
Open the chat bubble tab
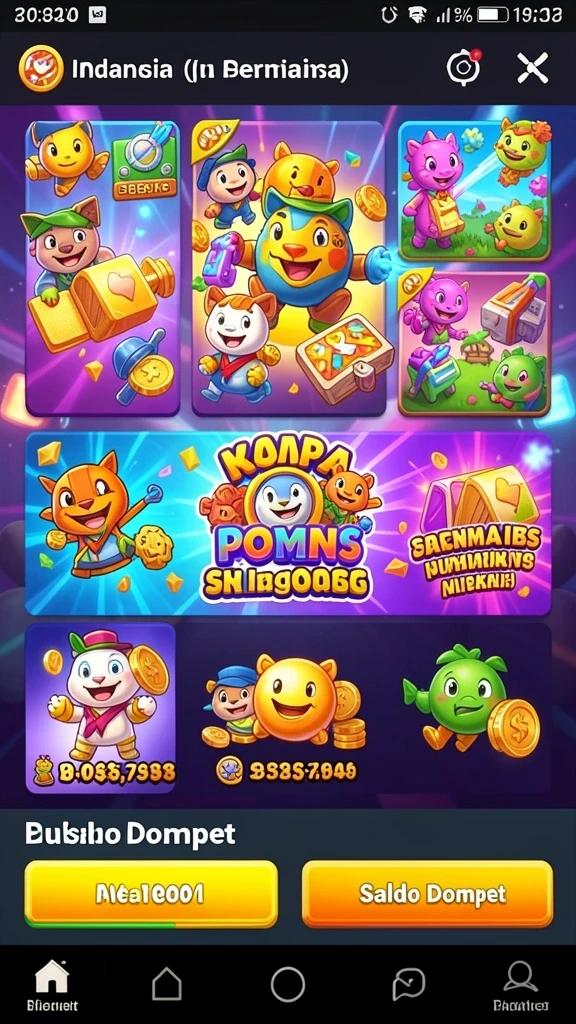click(x=408, y=984)
